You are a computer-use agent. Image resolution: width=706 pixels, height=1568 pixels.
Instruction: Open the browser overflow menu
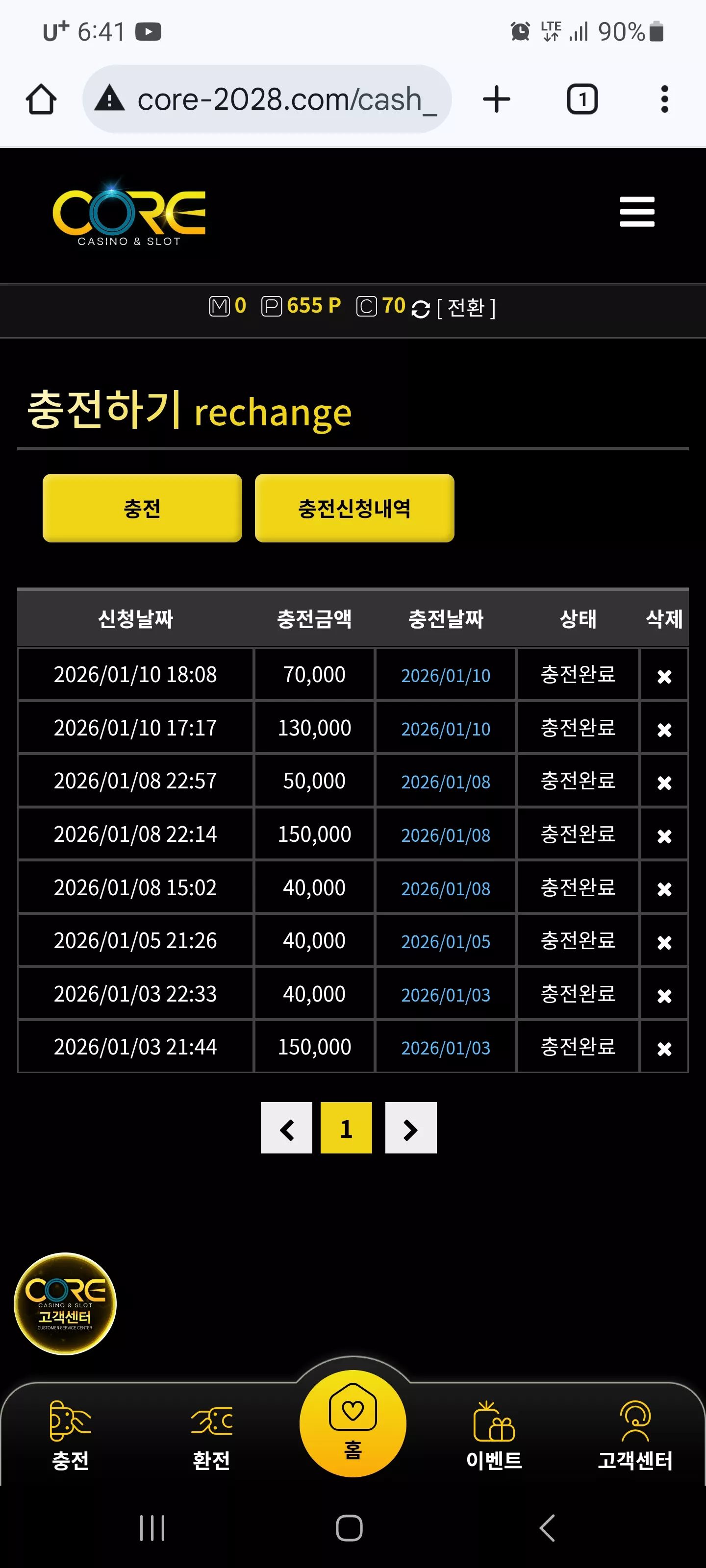click(665, 99)
